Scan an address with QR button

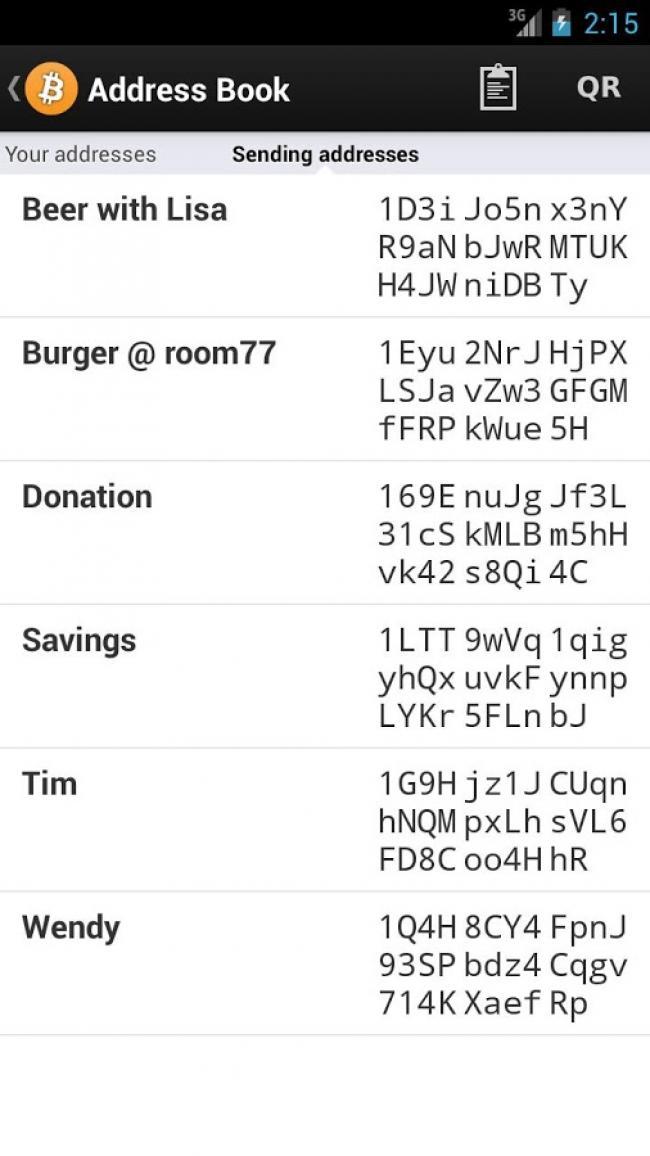tap(598, 89)
